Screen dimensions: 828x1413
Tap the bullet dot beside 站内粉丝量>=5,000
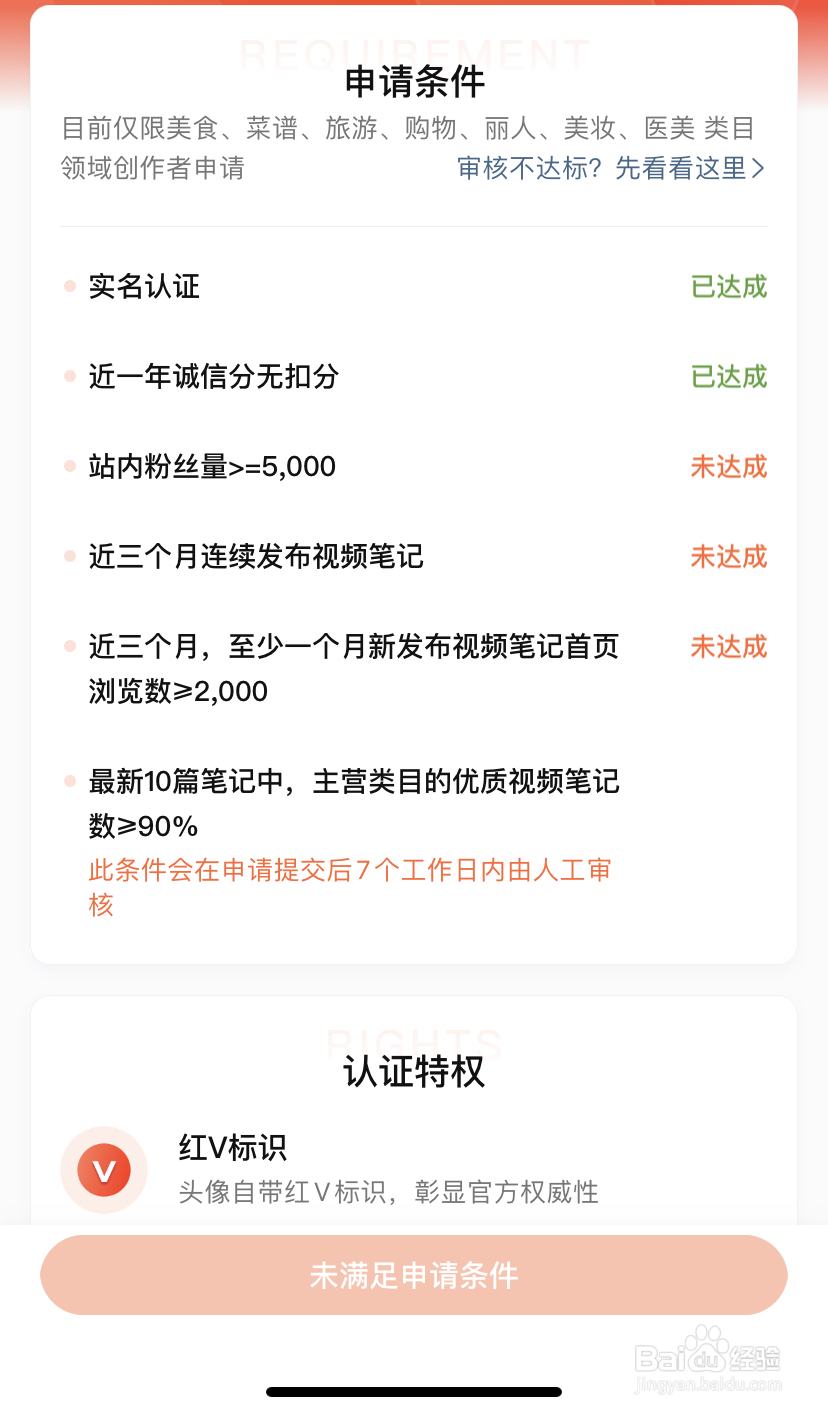click(68, 466)
